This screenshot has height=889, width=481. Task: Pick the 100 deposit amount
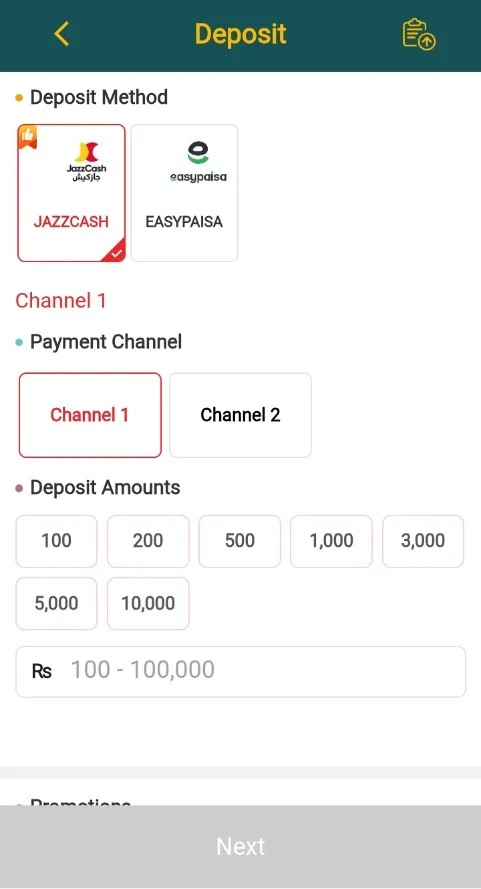[56, 541]
